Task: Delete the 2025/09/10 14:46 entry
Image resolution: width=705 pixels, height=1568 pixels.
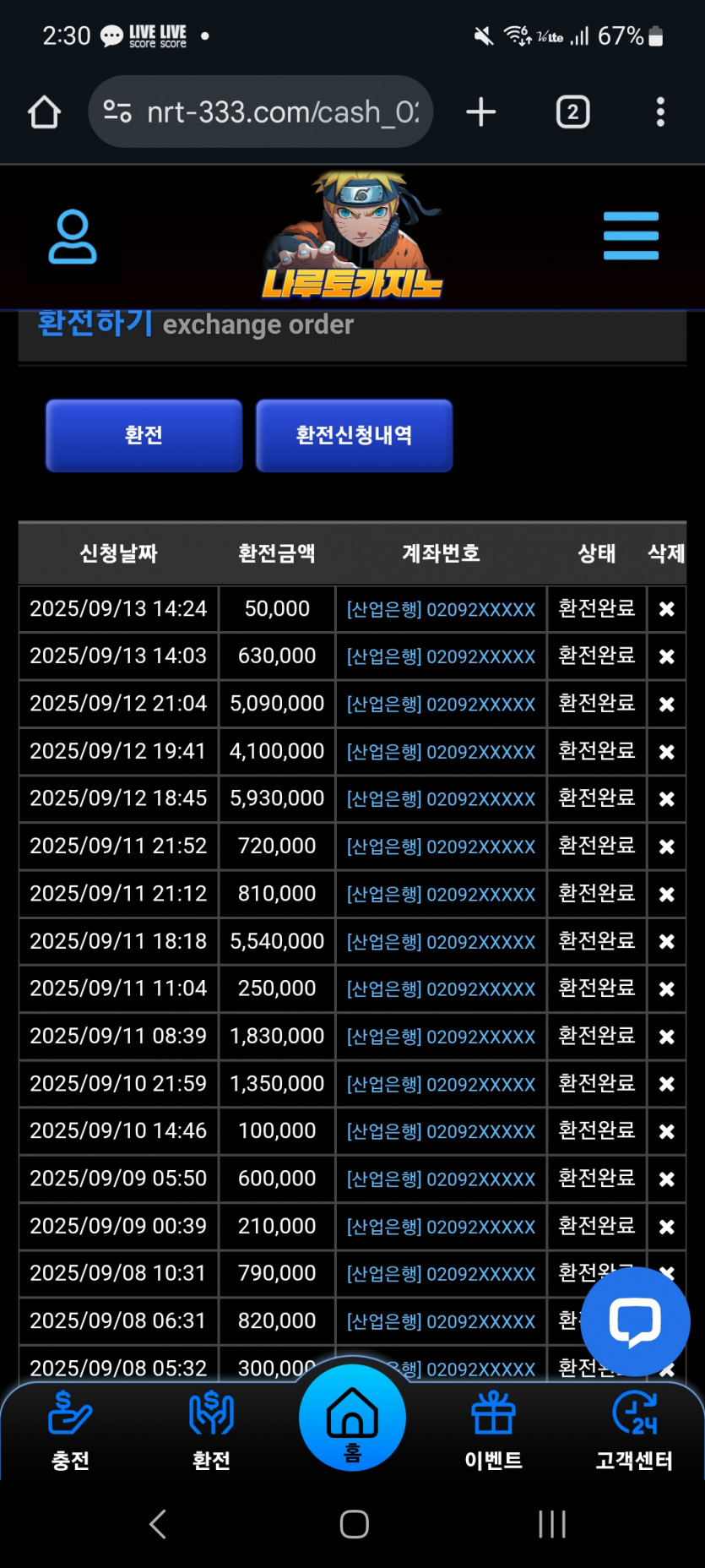Action: [x=666, y=1131]
